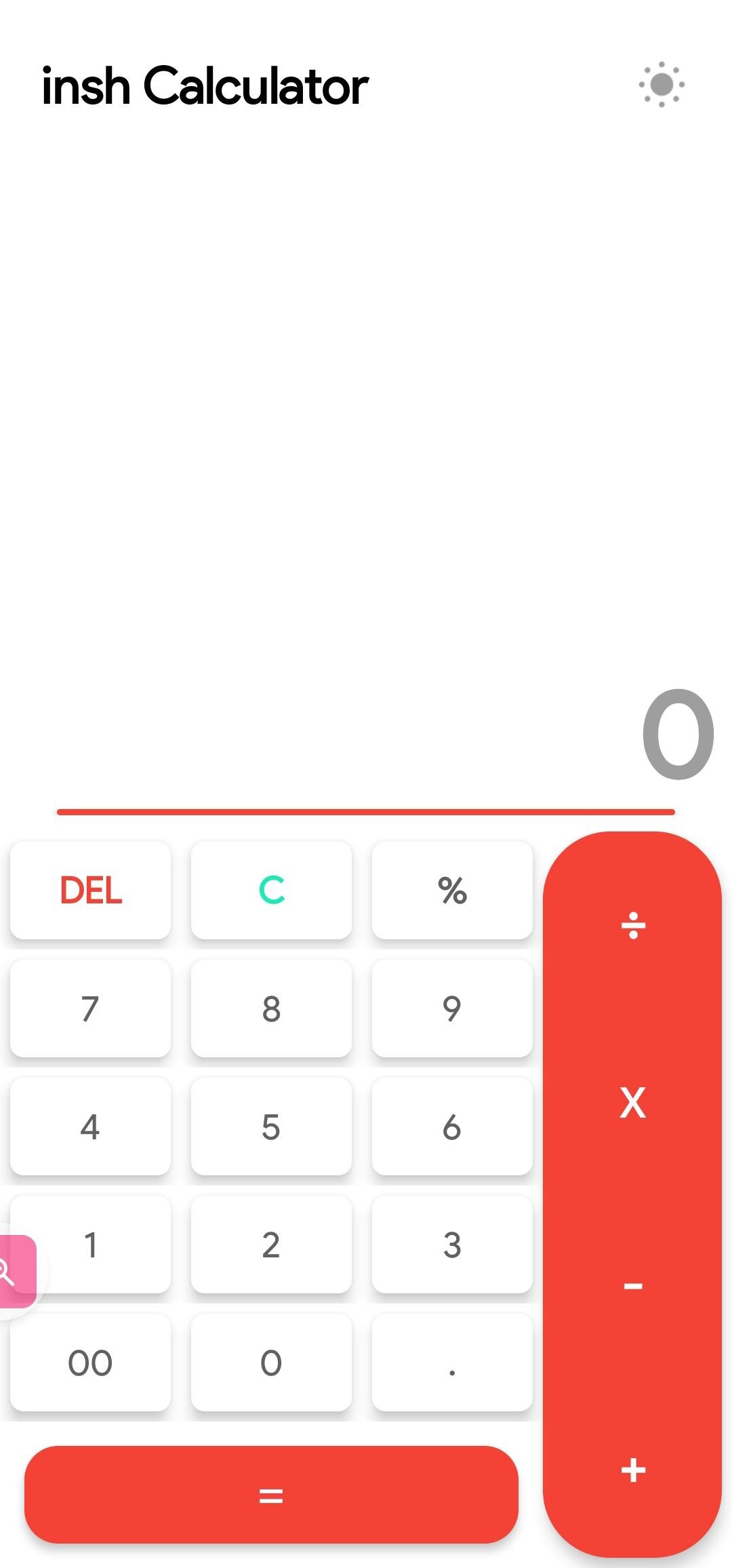The width and height of the screenshot is (732, 1568).
Task: Tap the percent key
Action: click(x=452, y=890)
